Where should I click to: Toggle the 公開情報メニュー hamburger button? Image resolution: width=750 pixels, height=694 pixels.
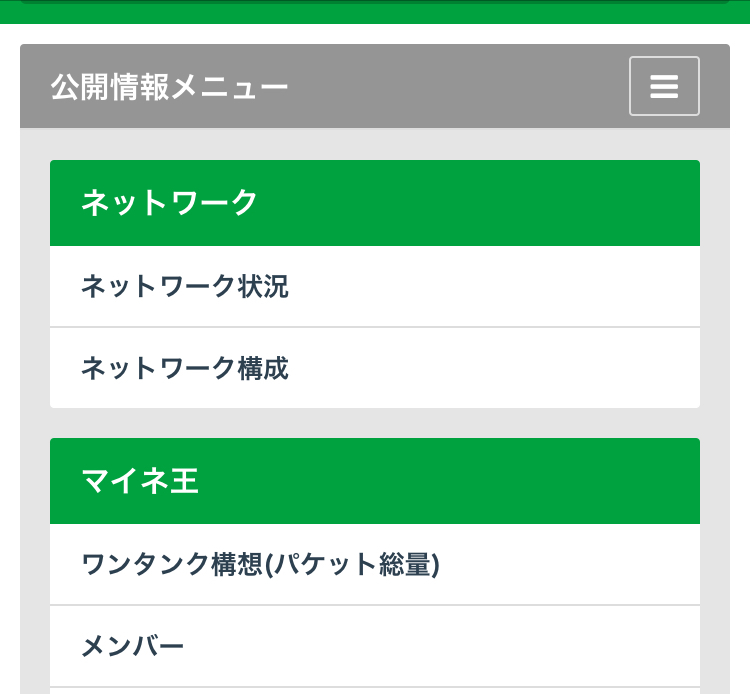pos(664,86)
